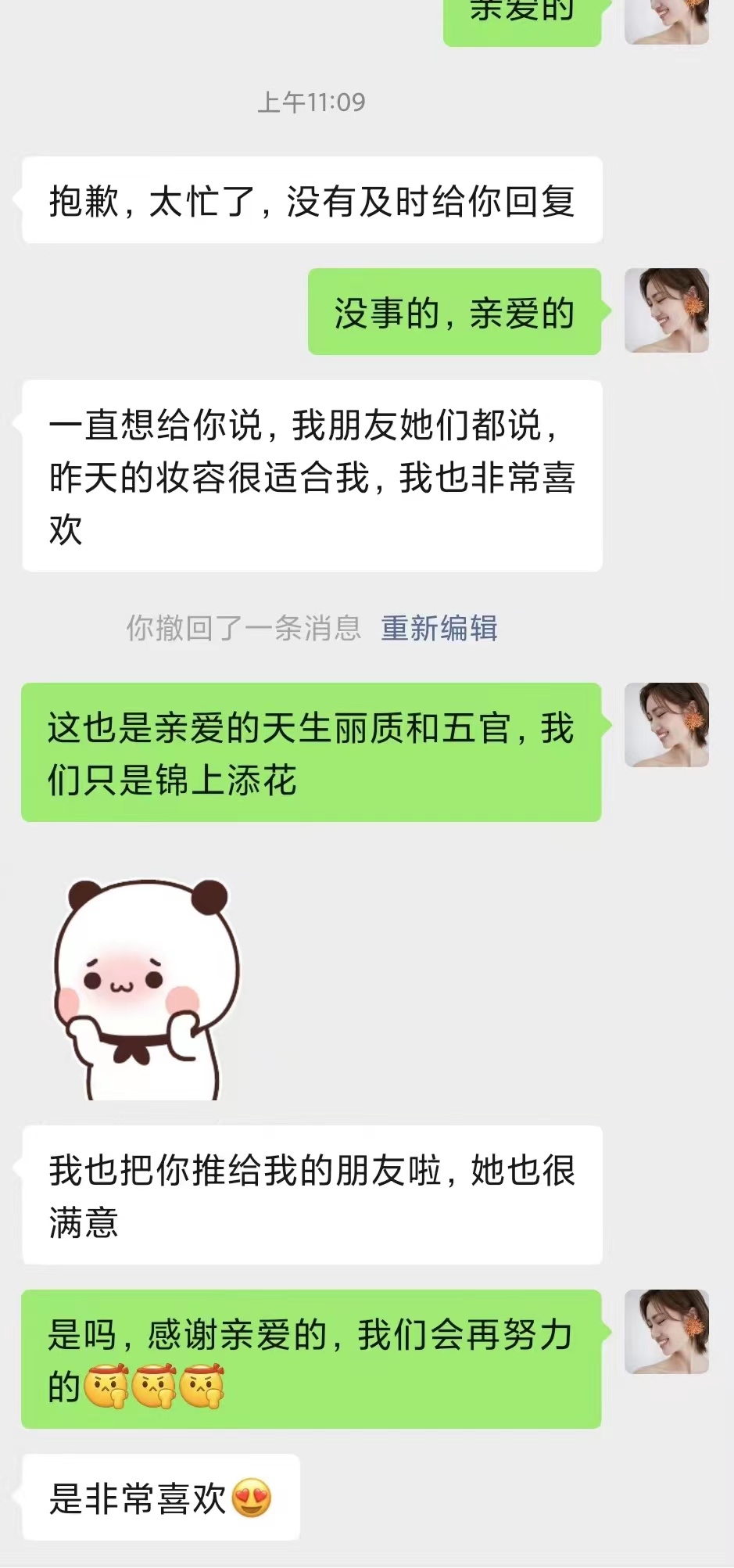The width and height of the screenshot is (734, 1568).
Task: Open the avatar beside 没事的，亲爱的
Action: pos(666,310)
